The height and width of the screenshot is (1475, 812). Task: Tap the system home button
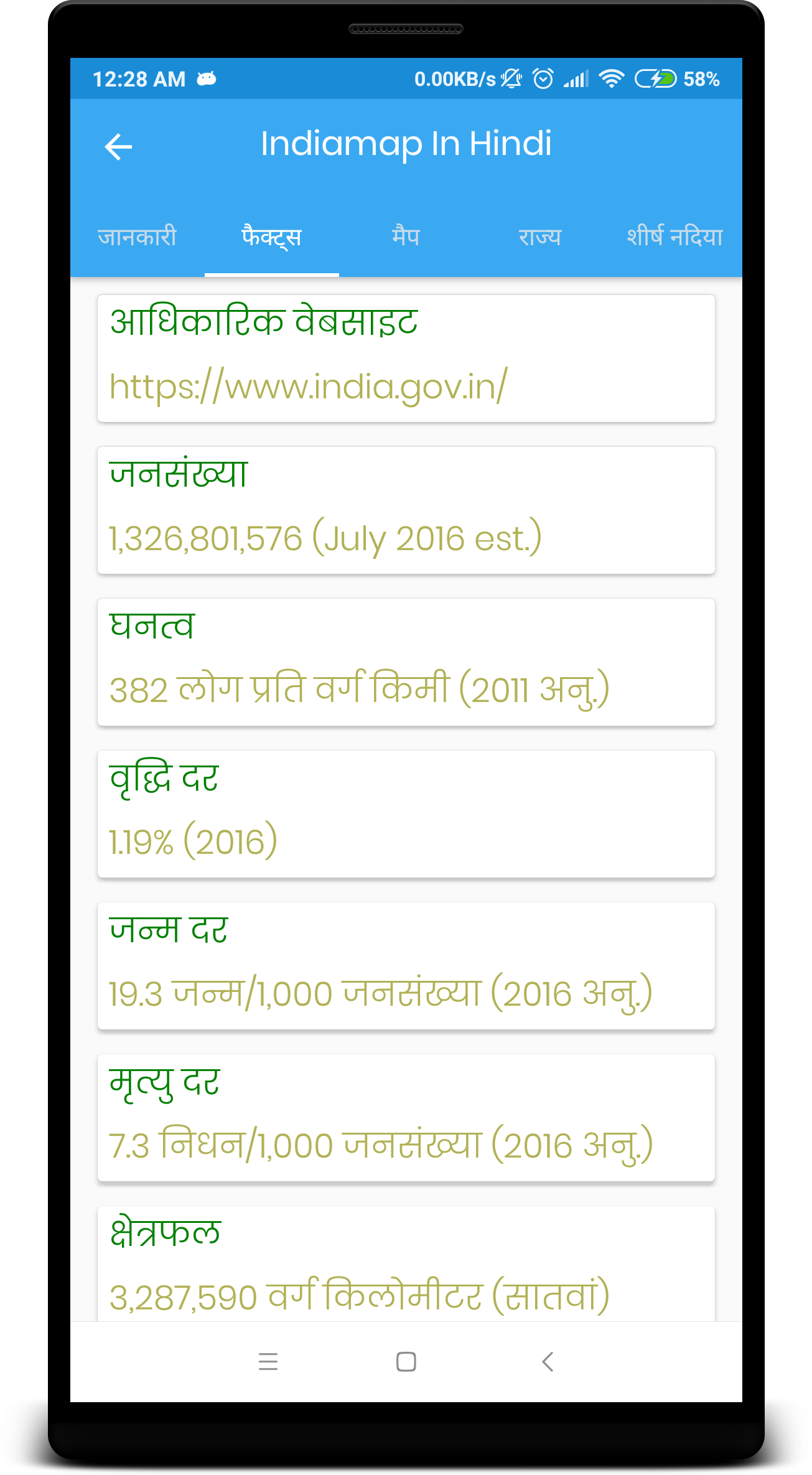point(406,1362)
